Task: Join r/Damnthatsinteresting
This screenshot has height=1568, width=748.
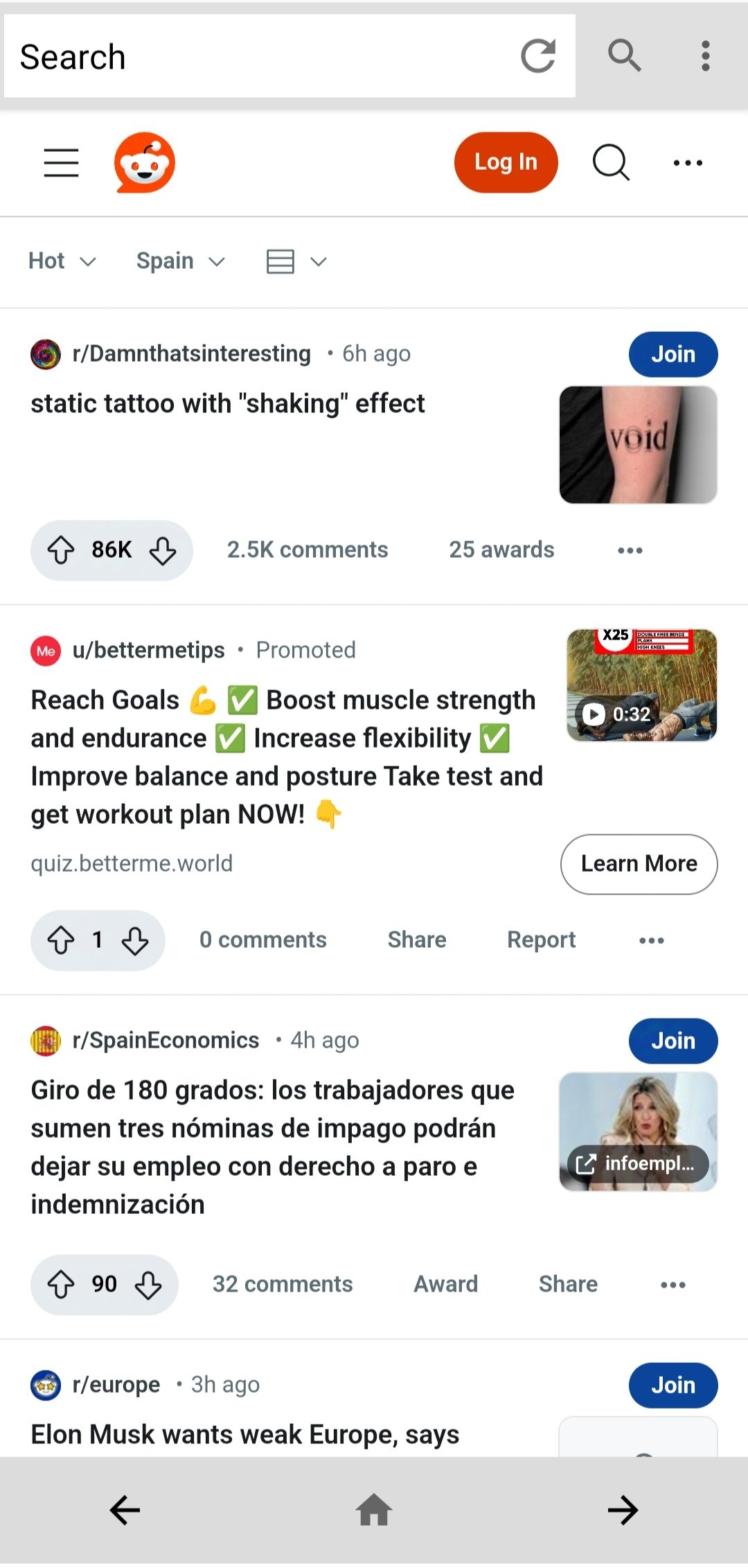Action: (673, 354)
